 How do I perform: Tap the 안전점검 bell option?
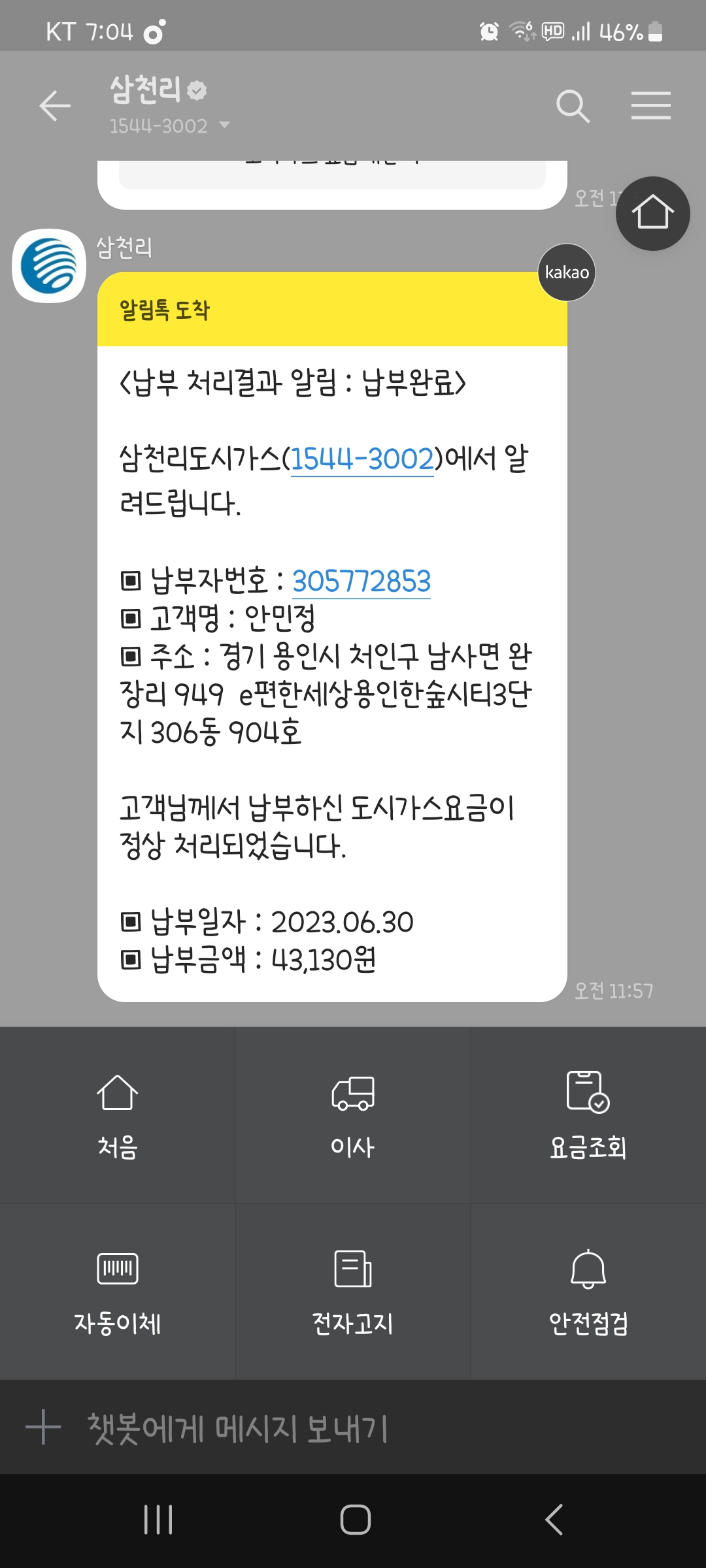tap(588, 1292)
